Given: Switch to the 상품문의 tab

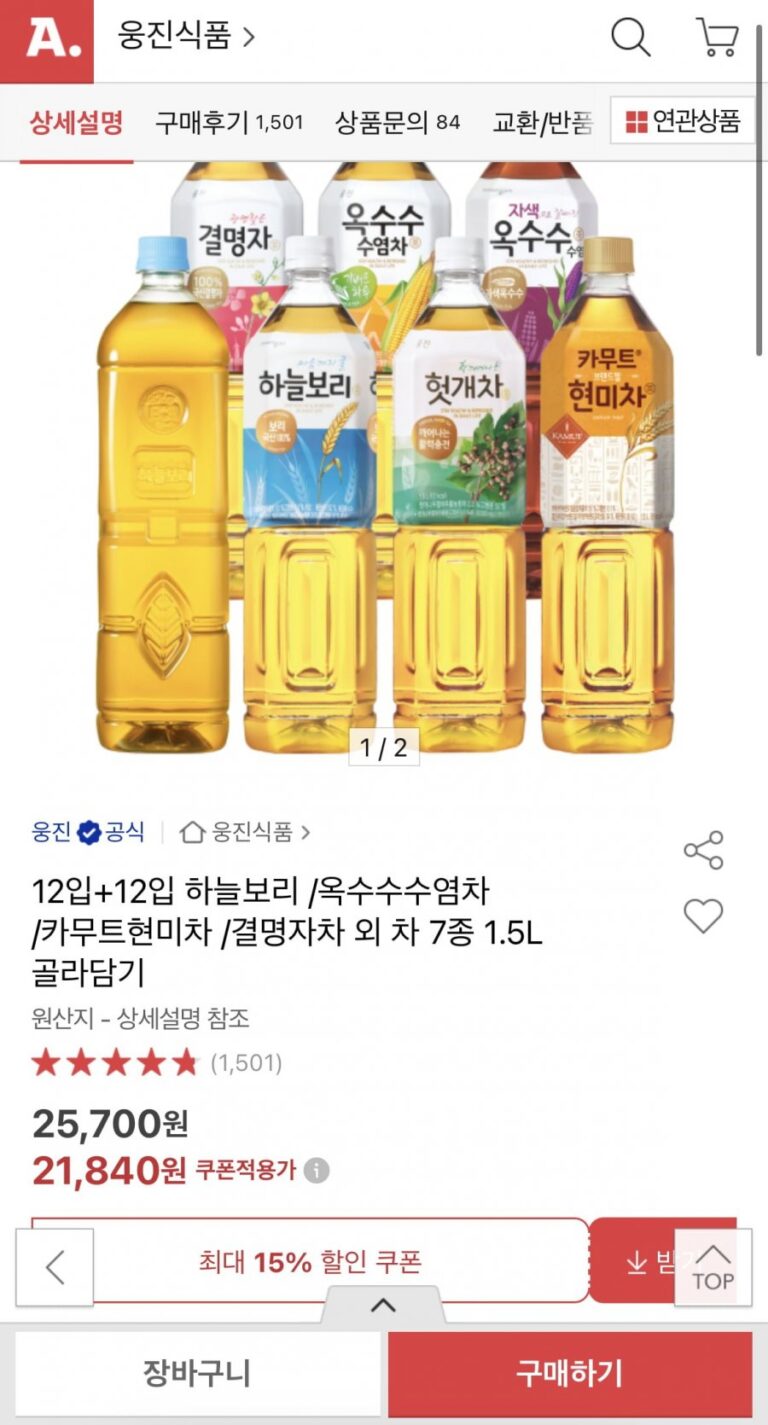Looking at the screenshot, I should pyautogui.click(x=397, y=122).
